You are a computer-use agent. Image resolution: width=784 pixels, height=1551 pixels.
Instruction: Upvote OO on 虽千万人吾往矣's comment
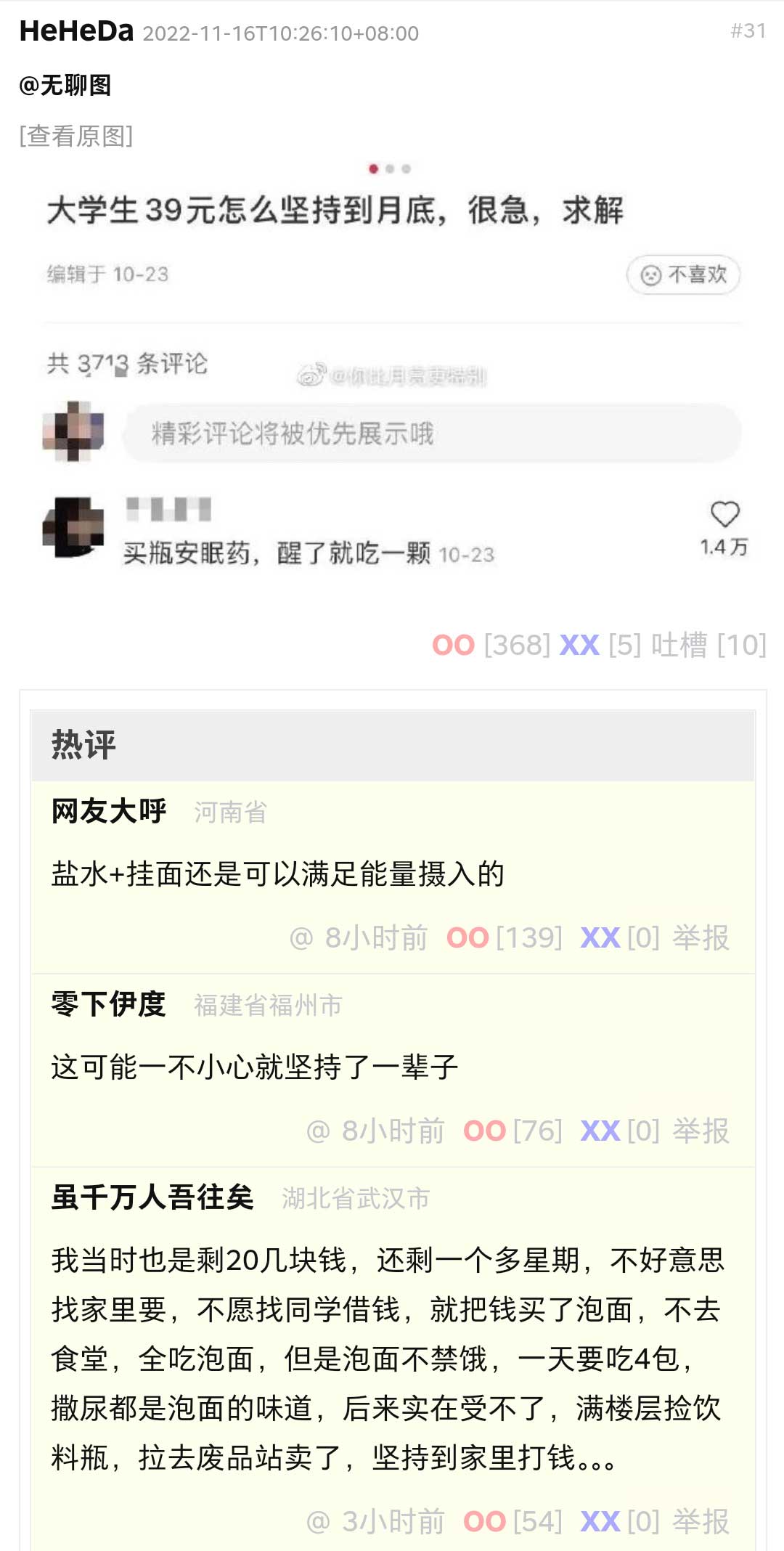click(484, 1522)
